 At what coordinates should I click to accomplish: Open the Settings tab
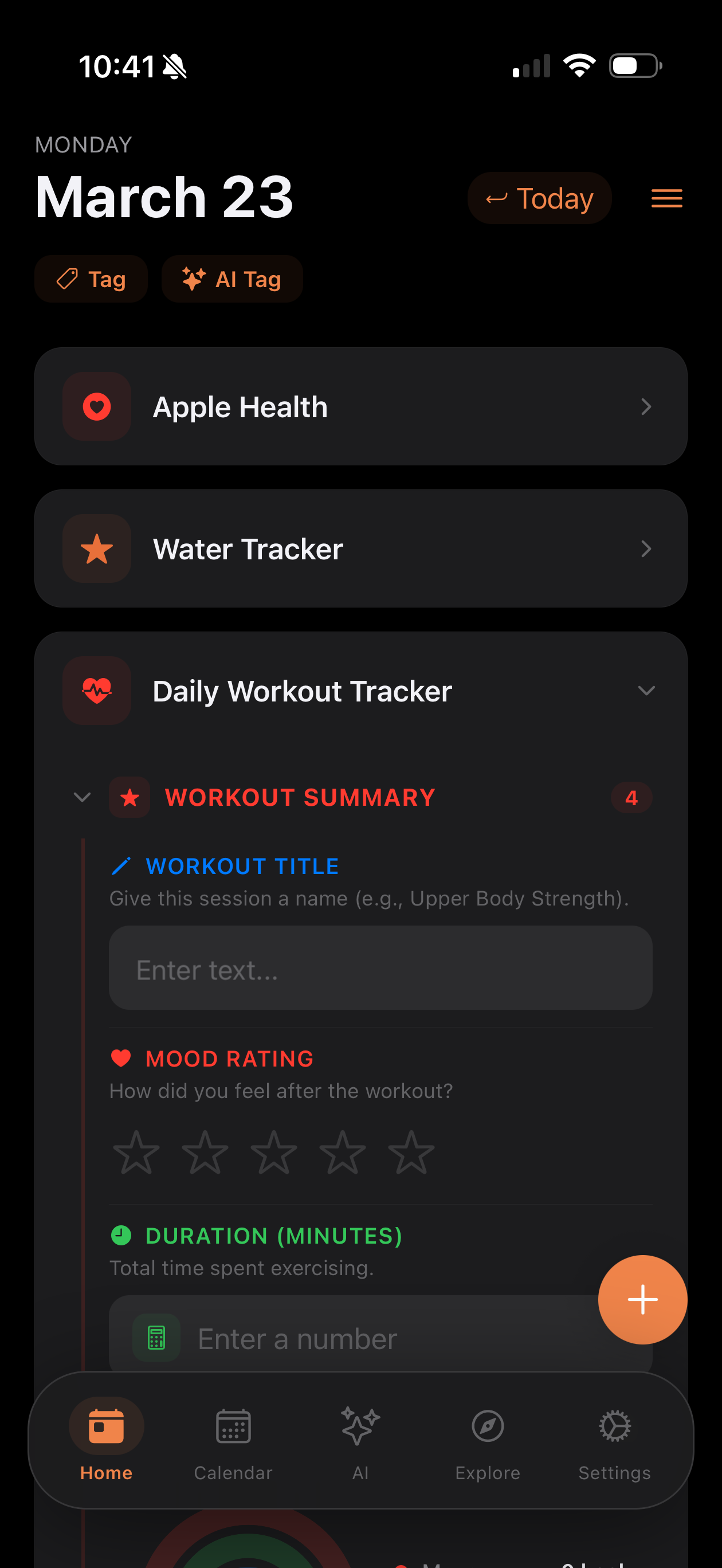click(x=614, y=1426)
